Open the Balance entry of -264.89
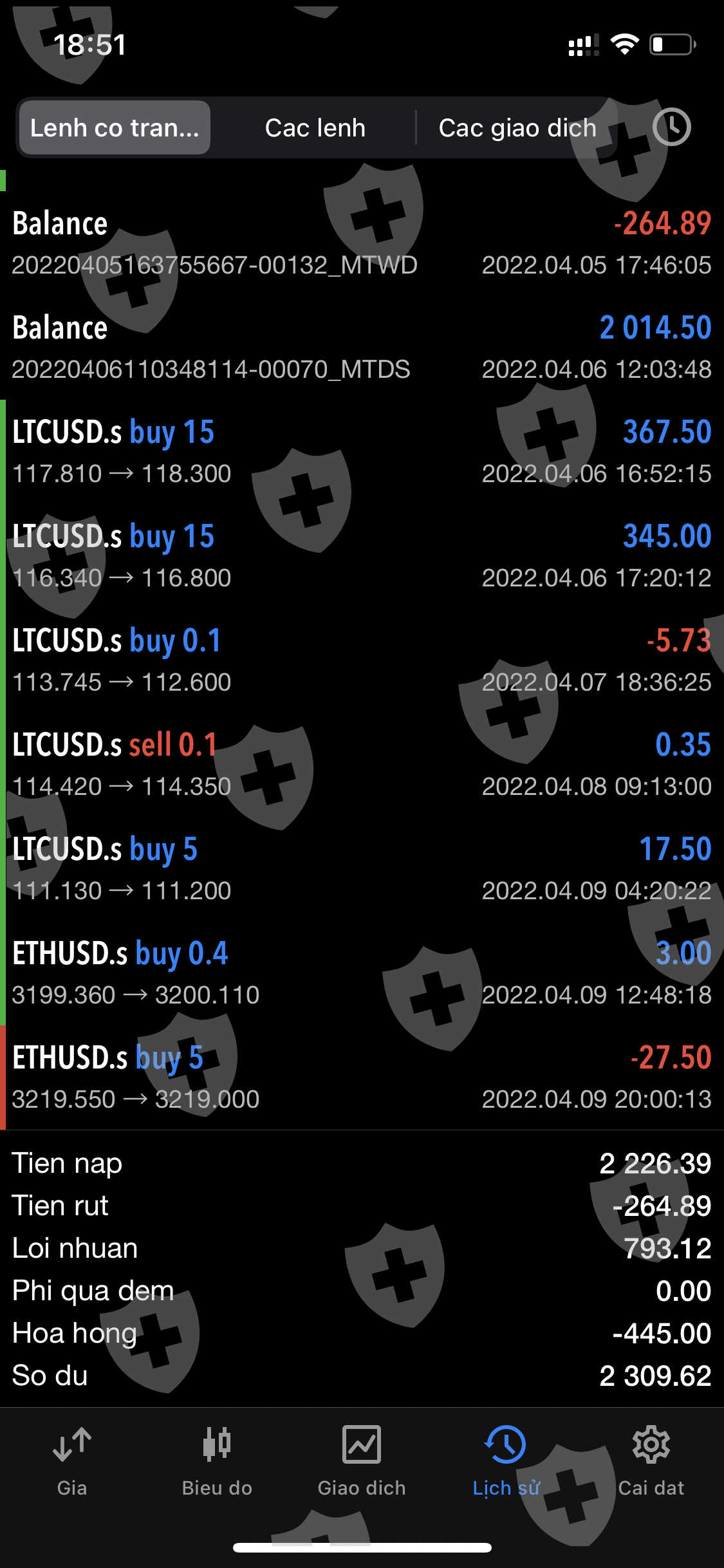Viewport: 724px width, 1568px height. click(x=362, y=243)
